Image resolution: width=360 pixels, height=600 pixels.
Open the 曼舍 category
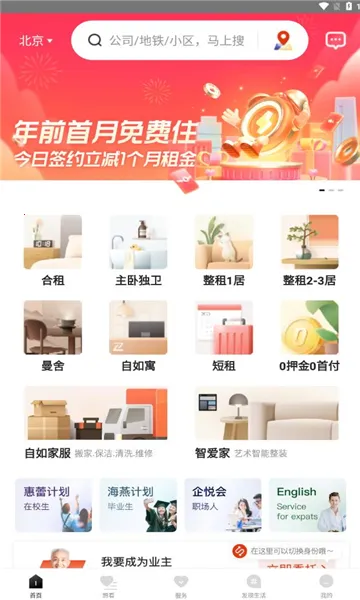(x=53, y=336)
